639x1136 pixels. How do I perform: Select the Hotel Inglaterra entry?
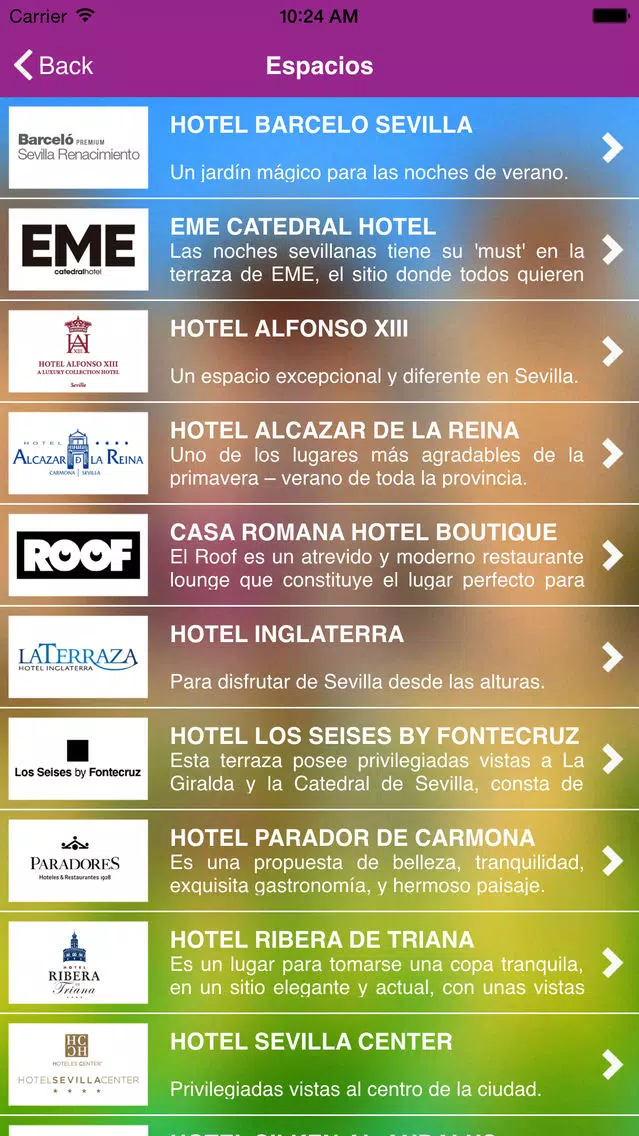[x=320, y=657]
